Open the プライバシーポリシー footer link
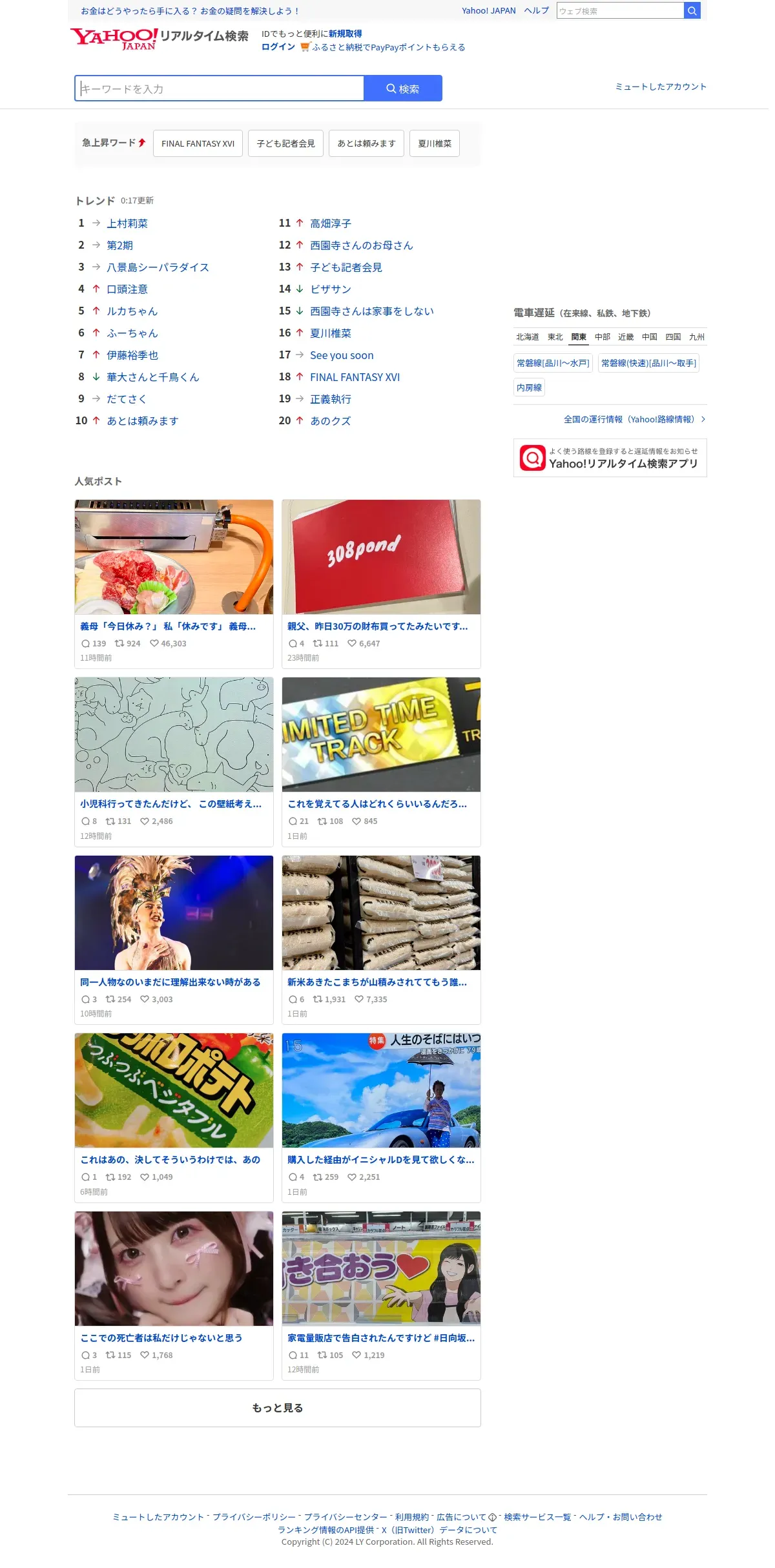775x1568 pixels. click(x=254, y=1517)
